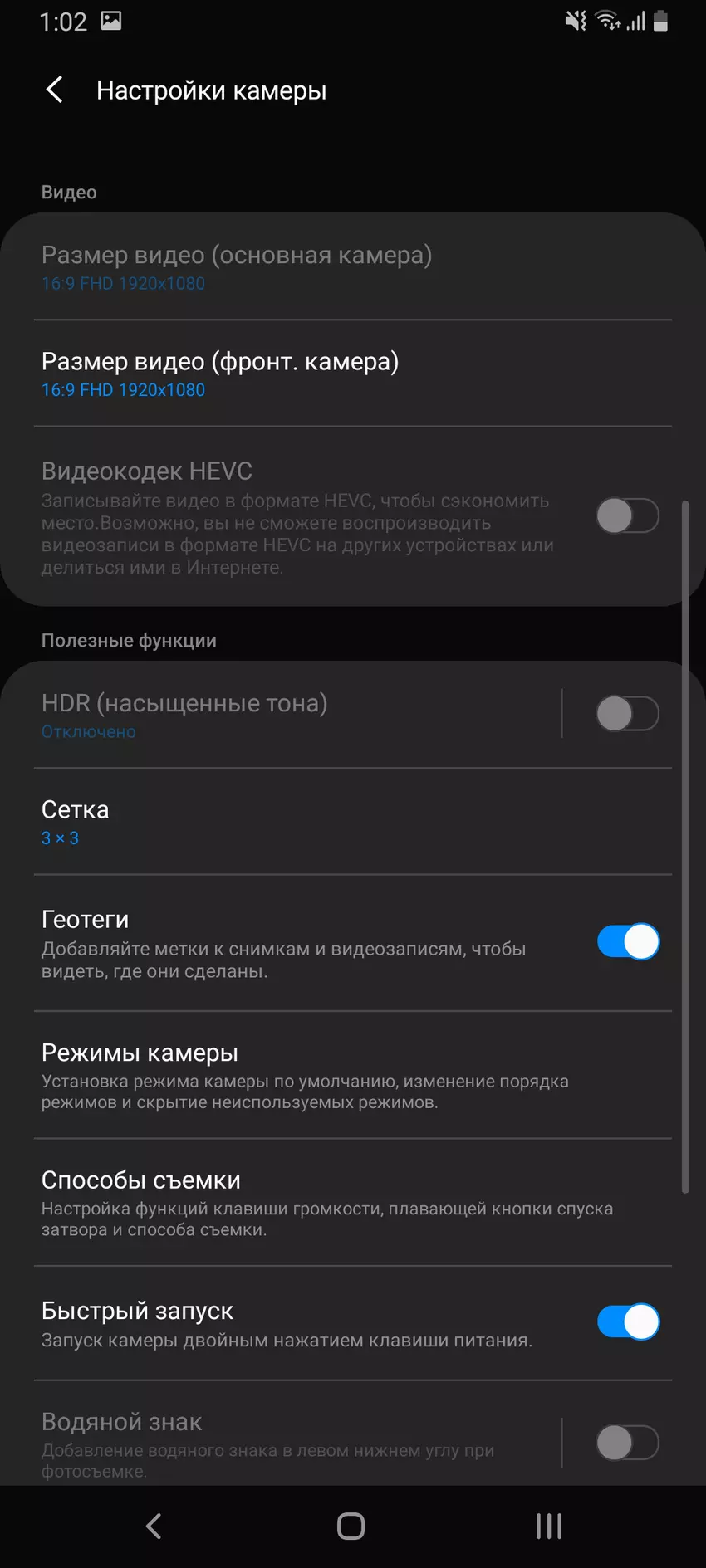Turn off the Геотеги switch
706x1568 pixels.
(627, 942)
